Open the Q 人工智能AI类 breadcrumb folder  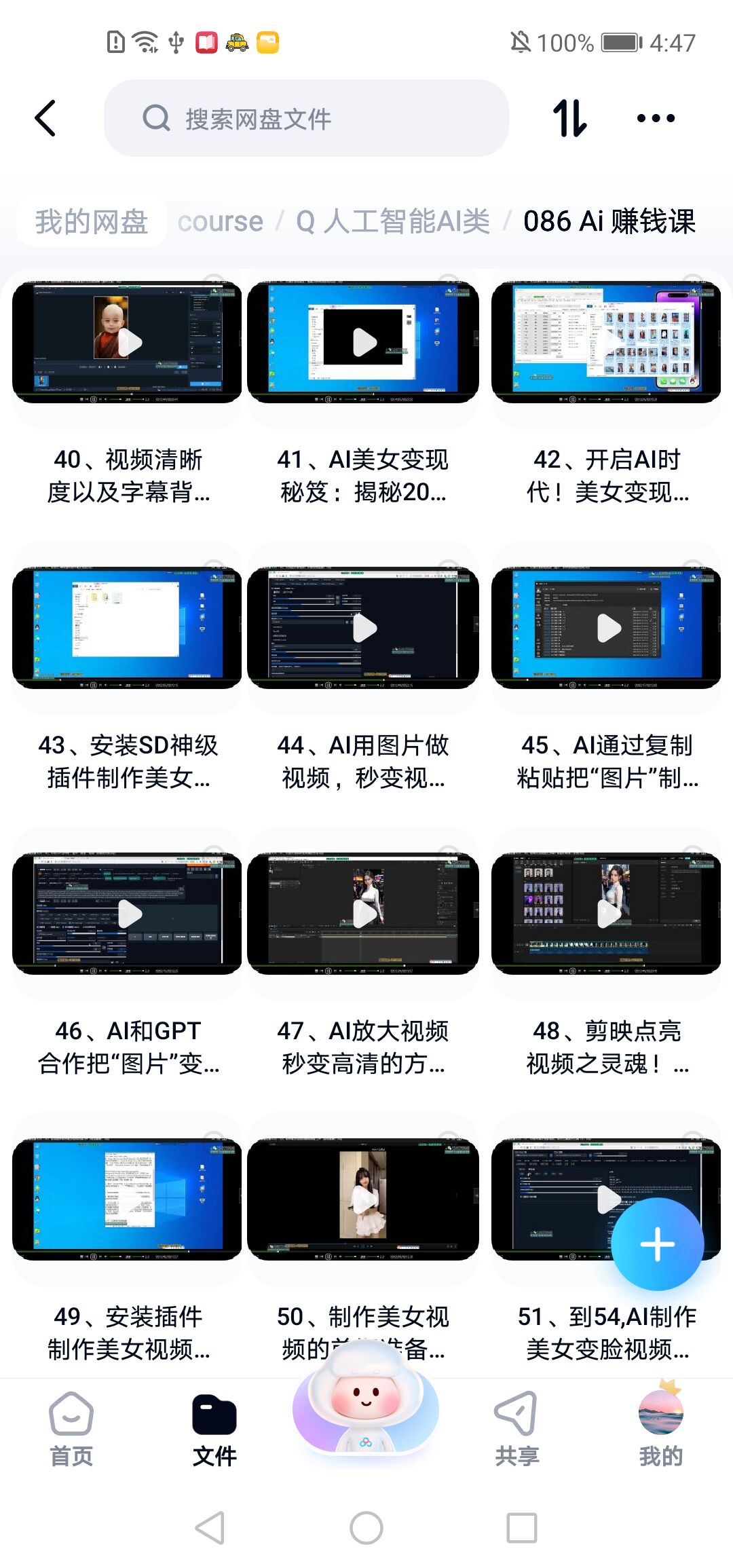click(x=393, y=222)
